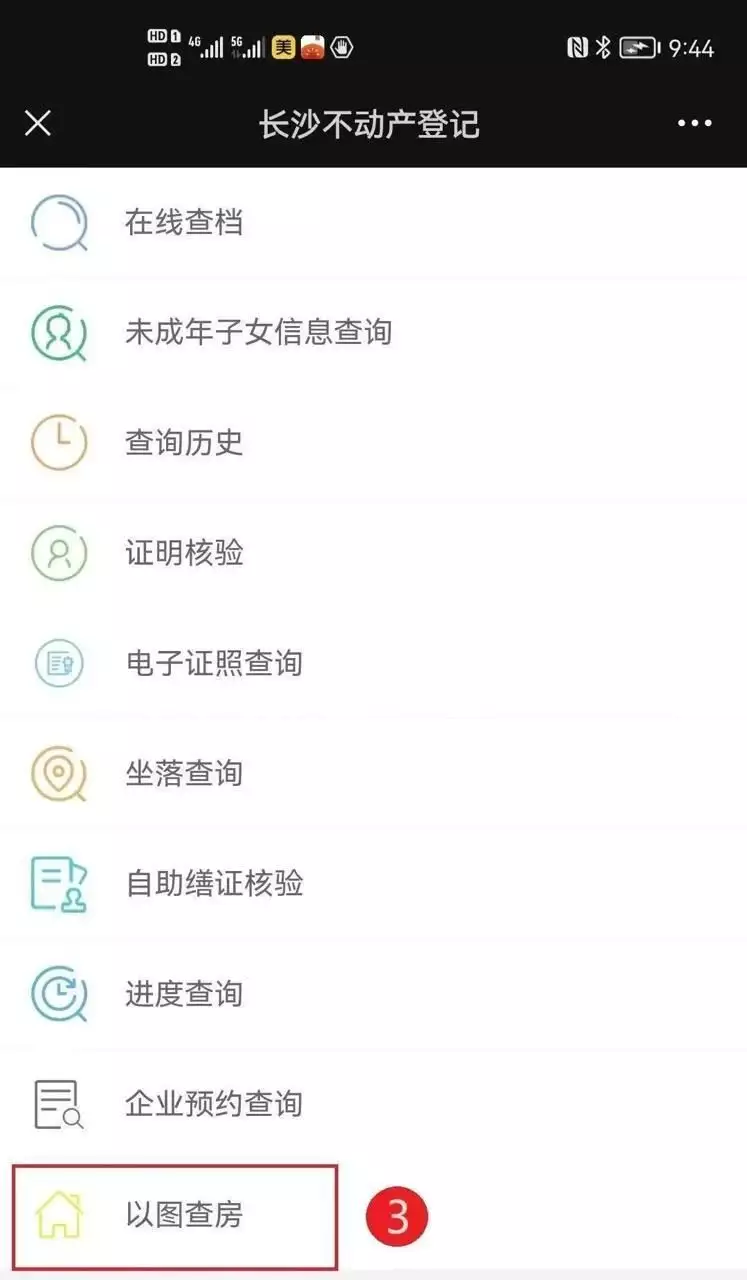View 查询历史

pos(184,442)
